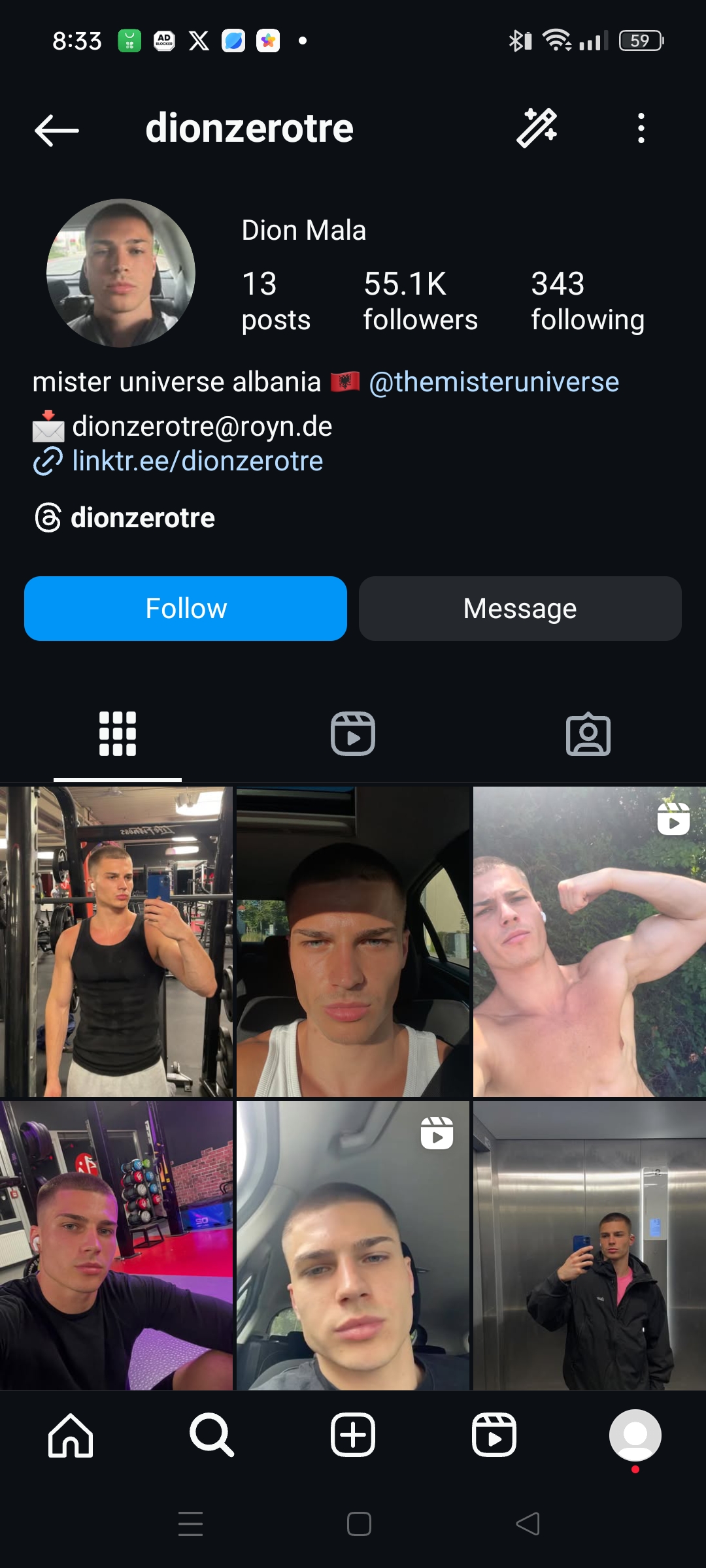
Task: Open the magic wand effects icon
Action: point(538,128)
